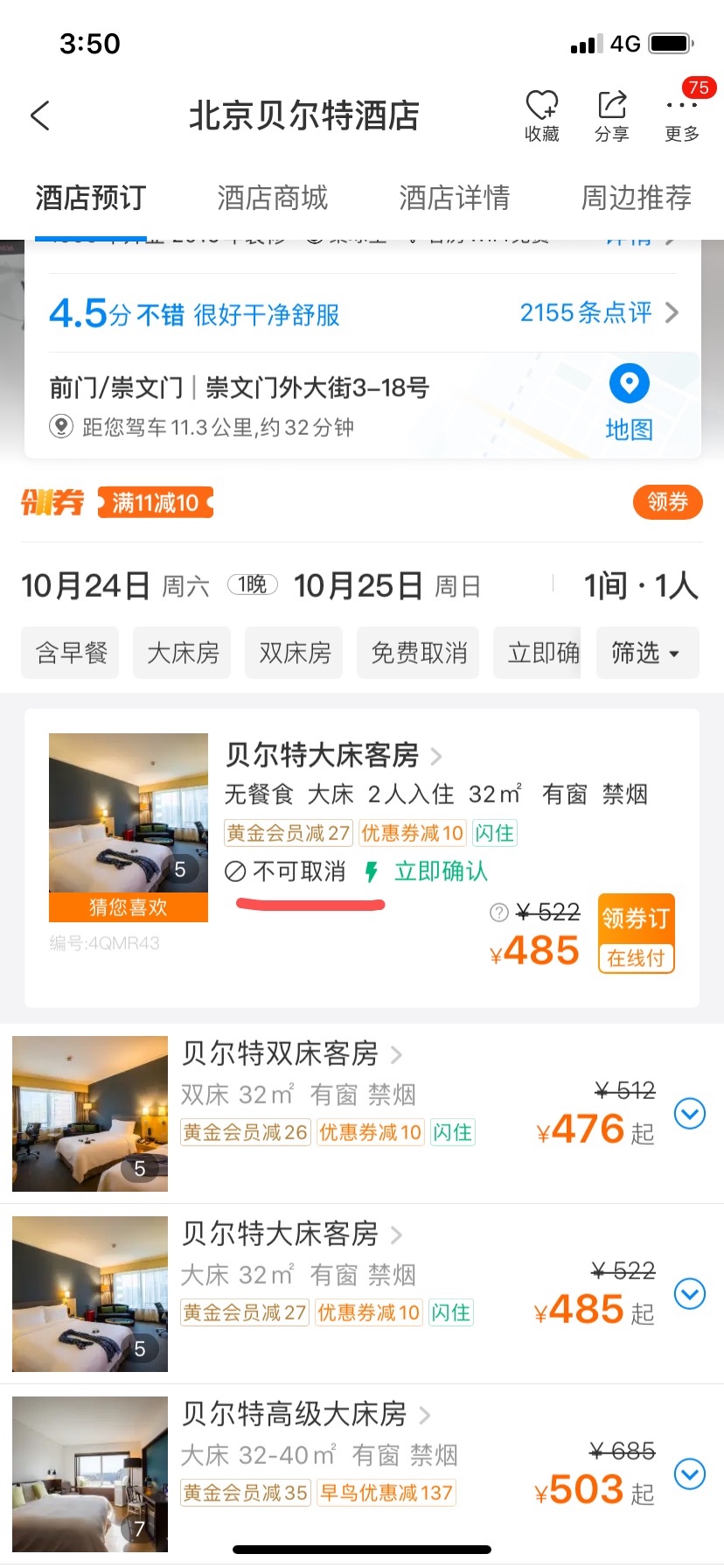
Task: Go back using the top-left arrow
Action: tap(40, 115)
